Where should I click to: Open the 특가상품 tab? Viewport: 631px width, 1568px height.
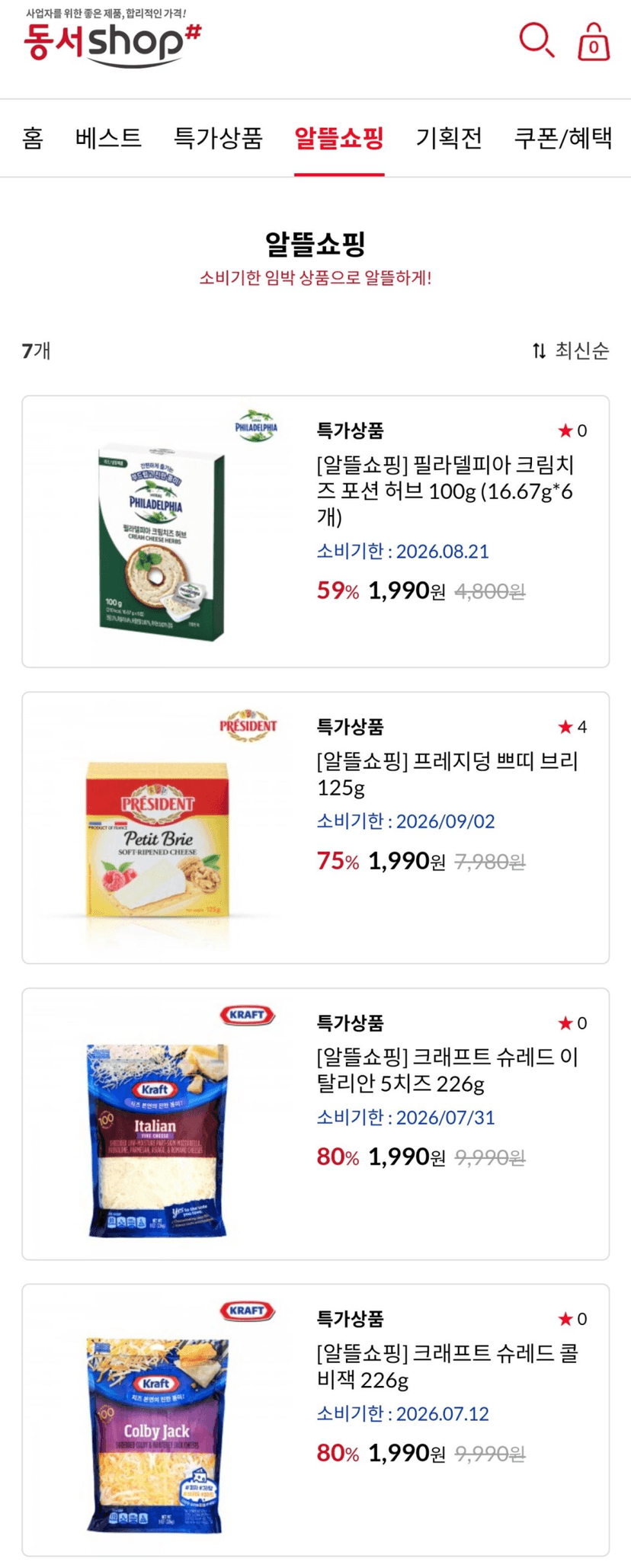coord(218,138)
